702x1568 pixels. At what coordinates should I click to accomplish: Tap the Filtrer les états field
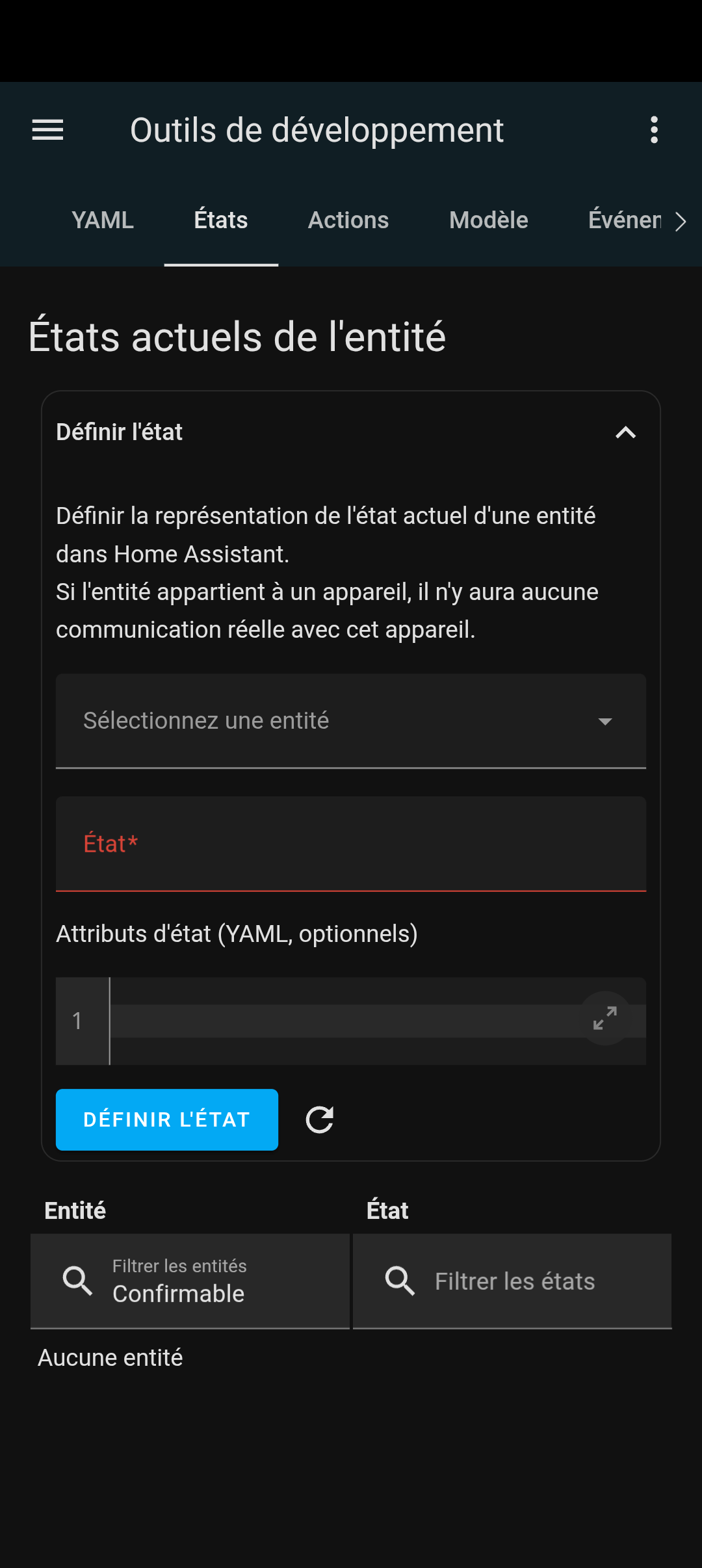512,1281
